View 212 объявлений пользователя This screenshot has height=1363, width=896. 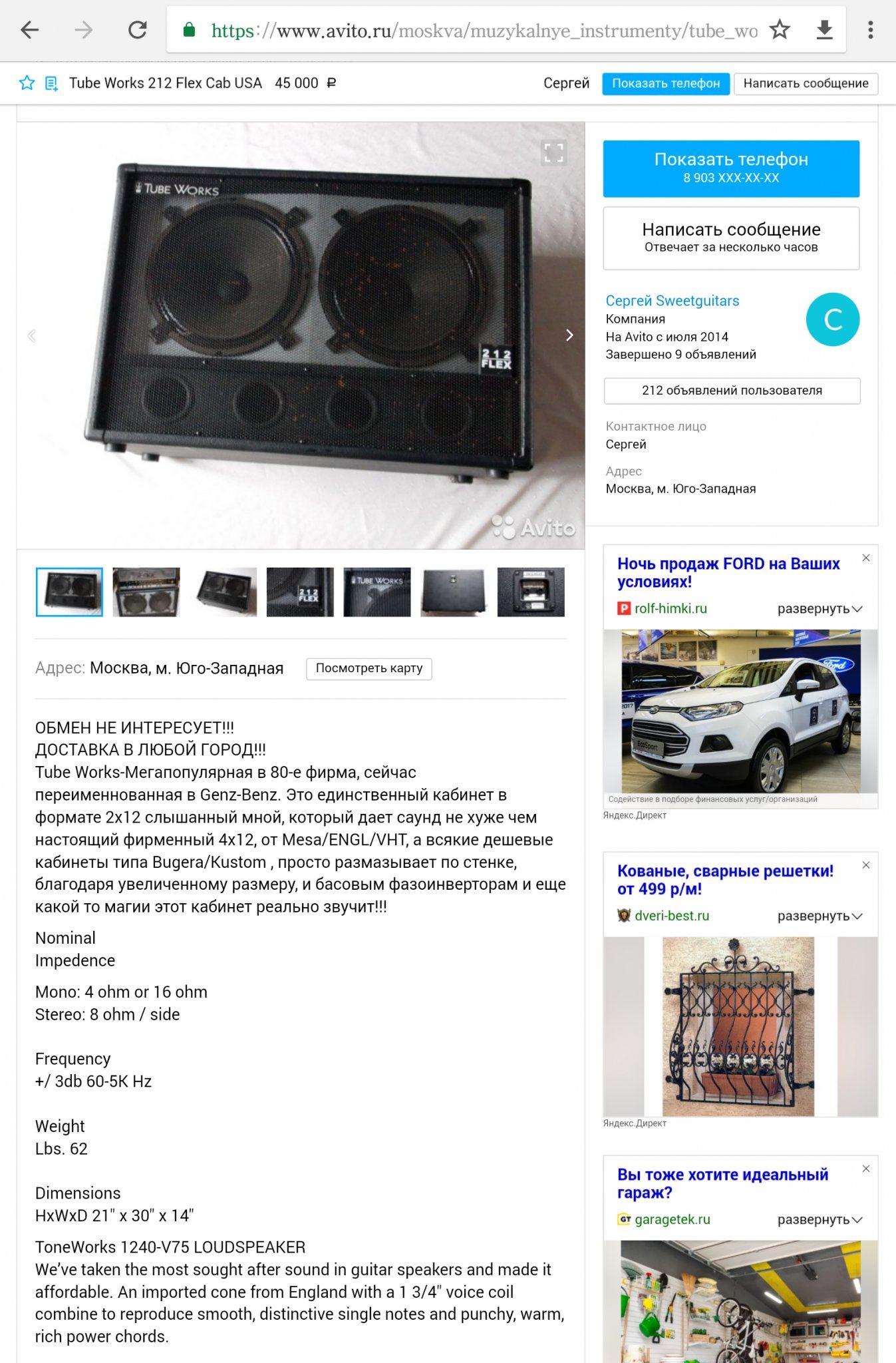(731, 391)
